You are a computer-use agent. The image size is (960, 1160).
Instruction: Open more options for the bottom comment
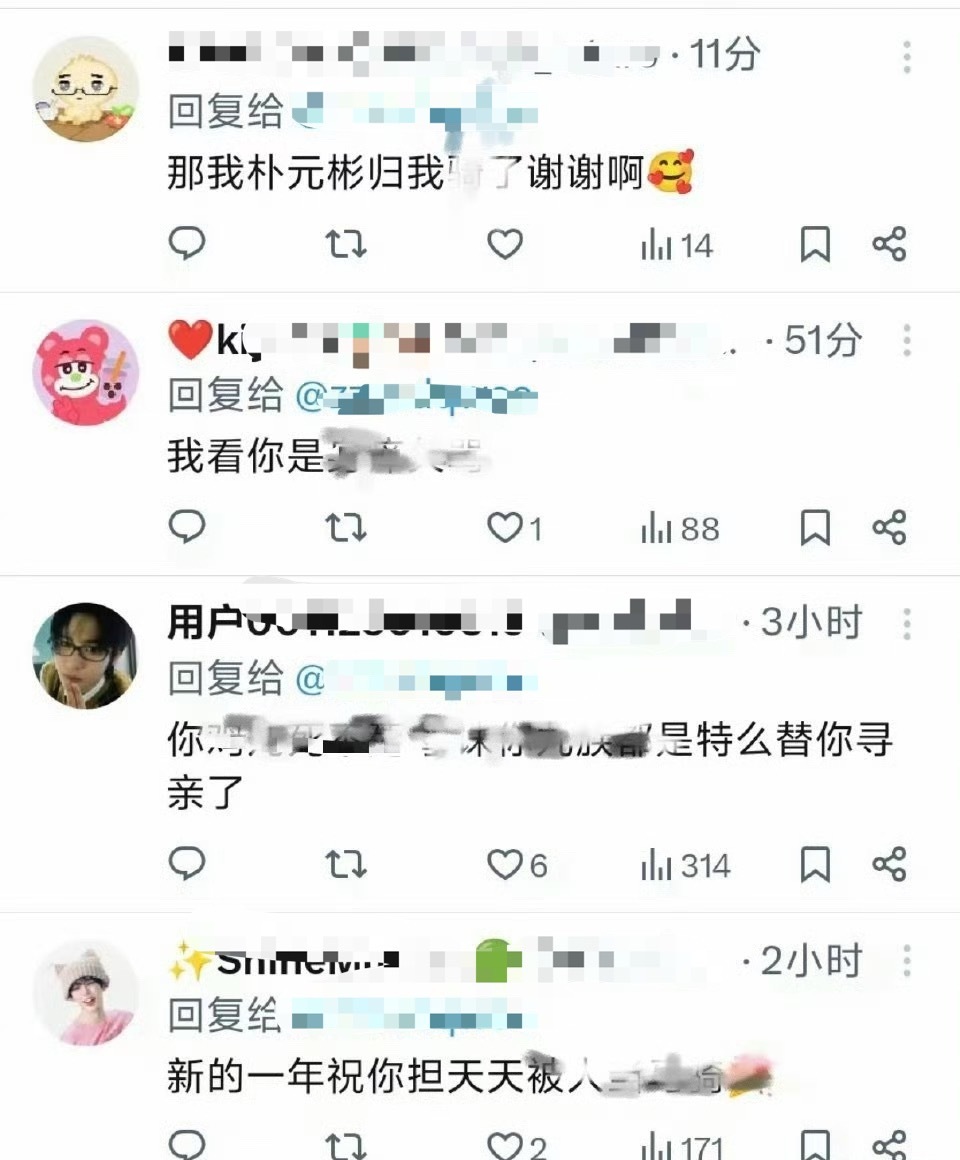click(906, 960)
